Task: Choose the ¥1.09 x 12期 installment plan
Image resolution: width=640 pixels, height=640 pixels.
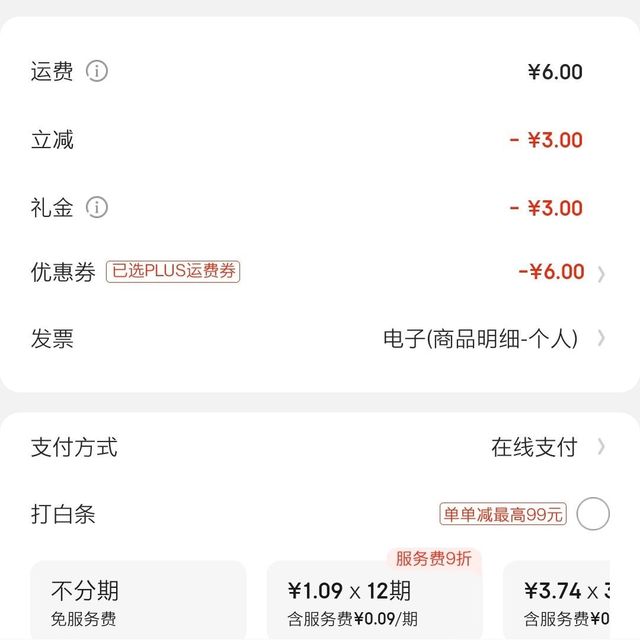Action: [x=374, y=602]
